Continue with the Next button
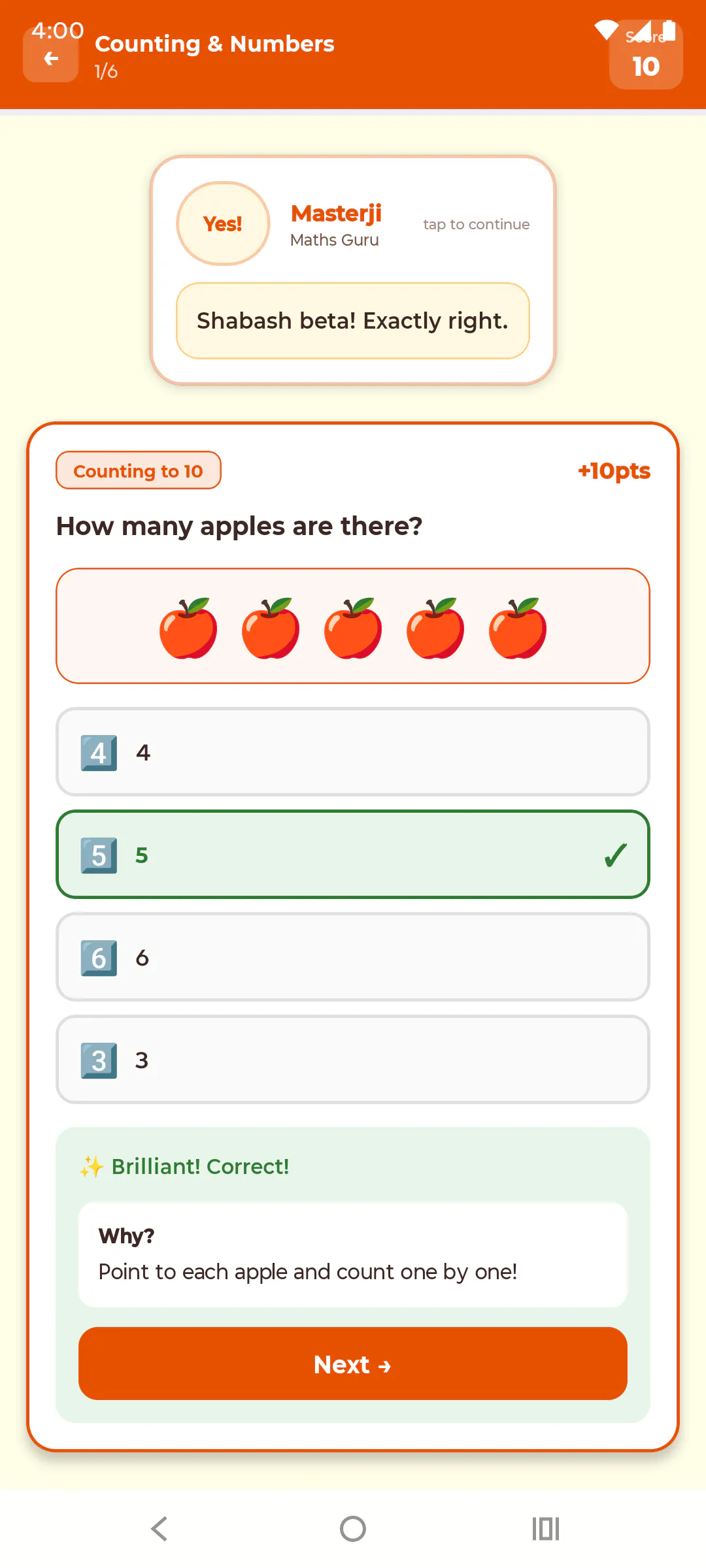The width and height of the screenshot is (706, 1568). tap(353, 1364)
